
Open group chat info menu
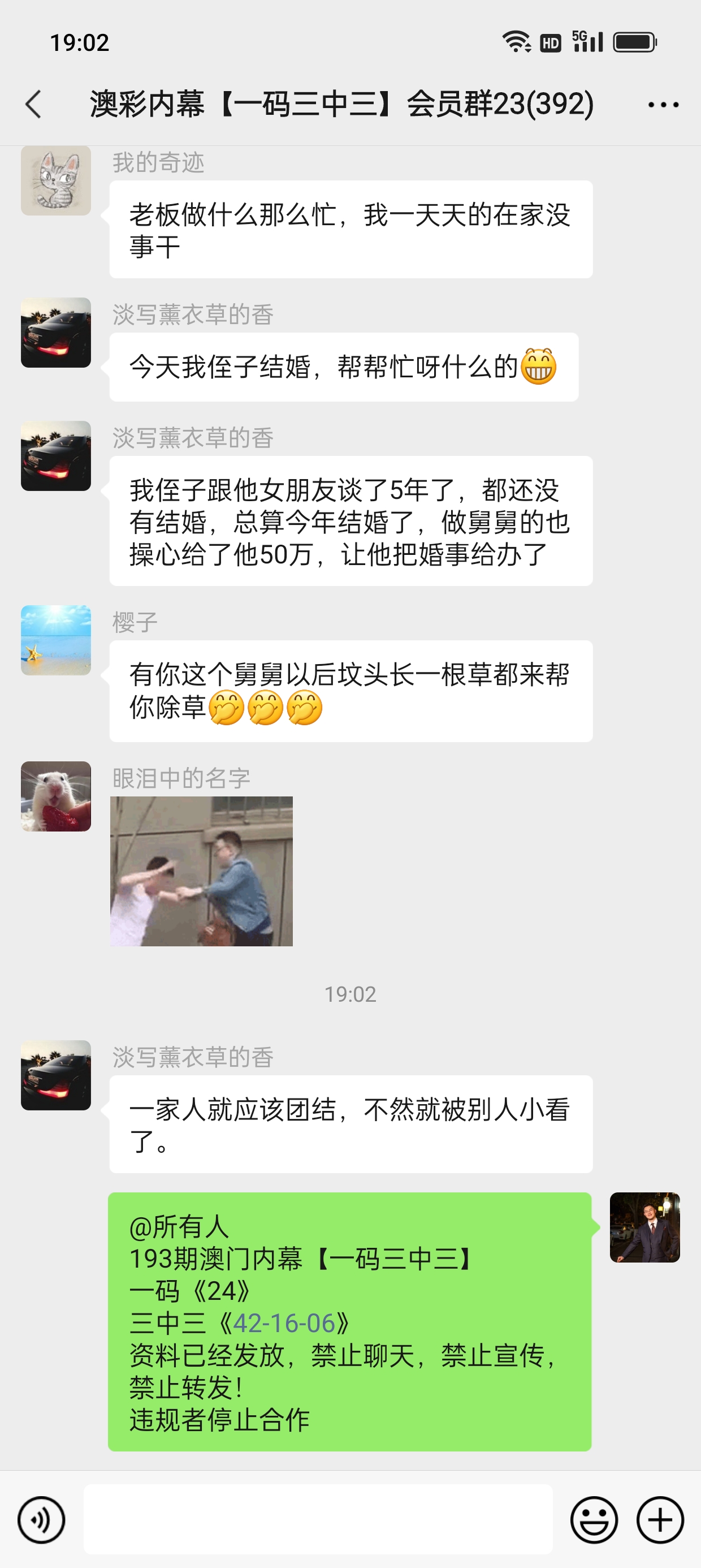tap(663, 105)
